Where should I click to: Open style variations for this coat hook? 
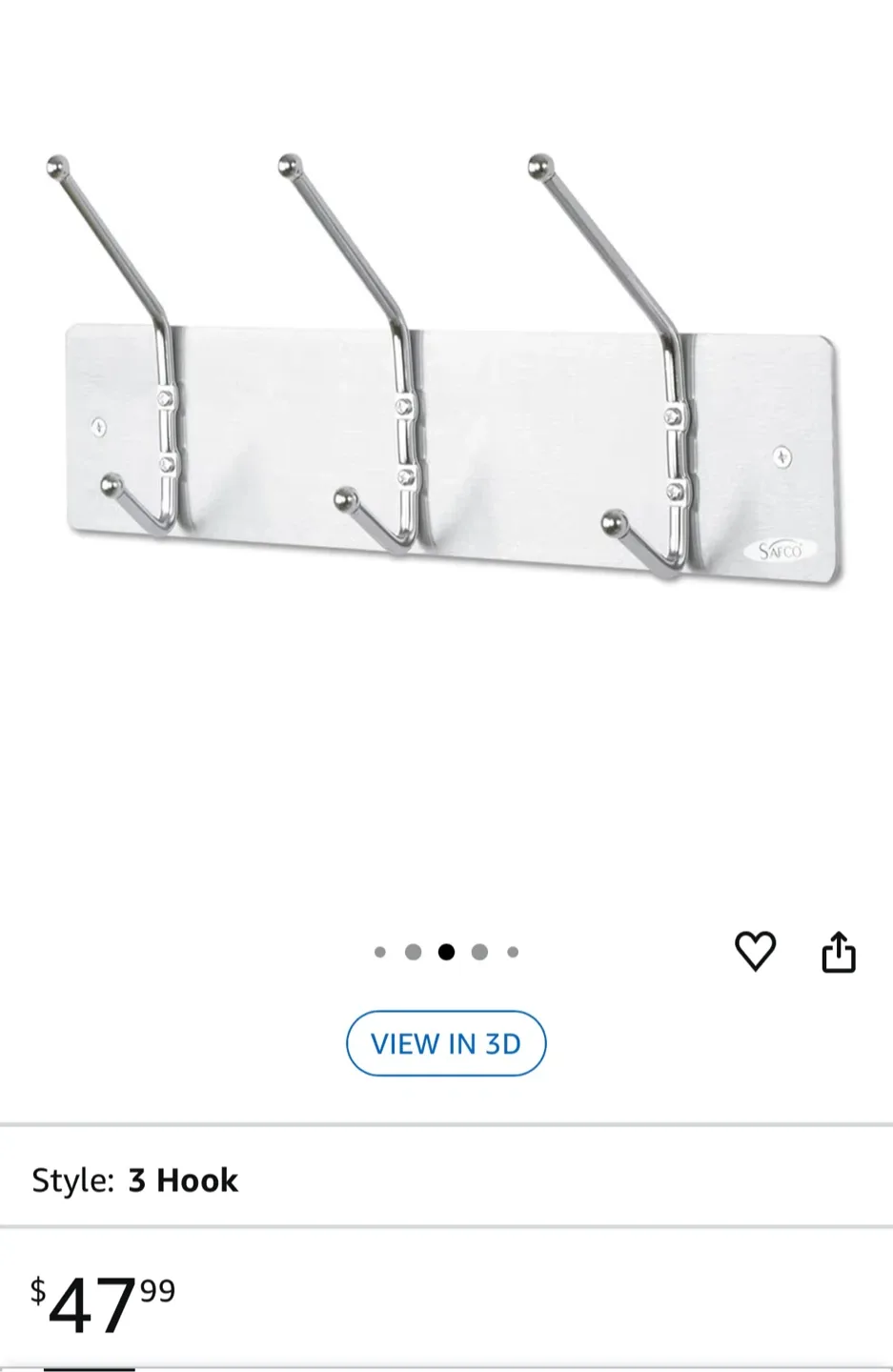click(x=133, y=1180)
